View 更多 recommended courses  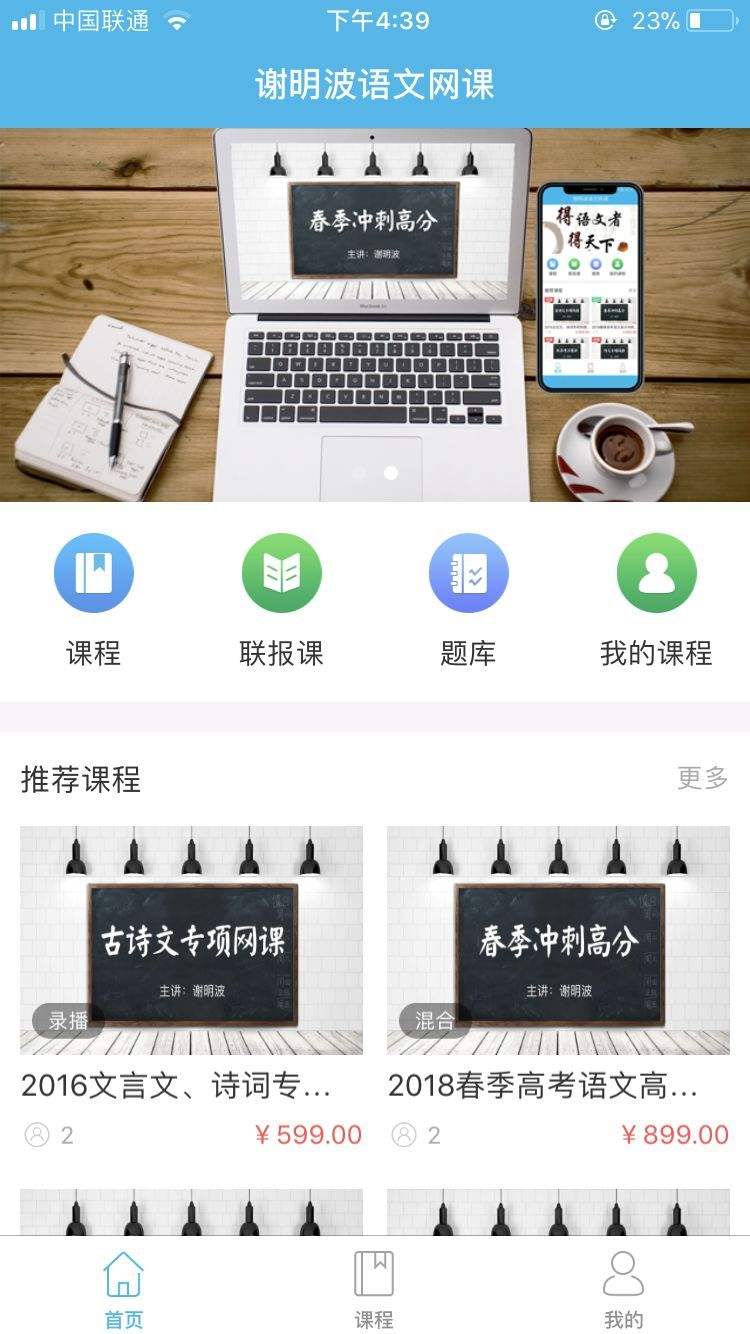coord(702,778)
